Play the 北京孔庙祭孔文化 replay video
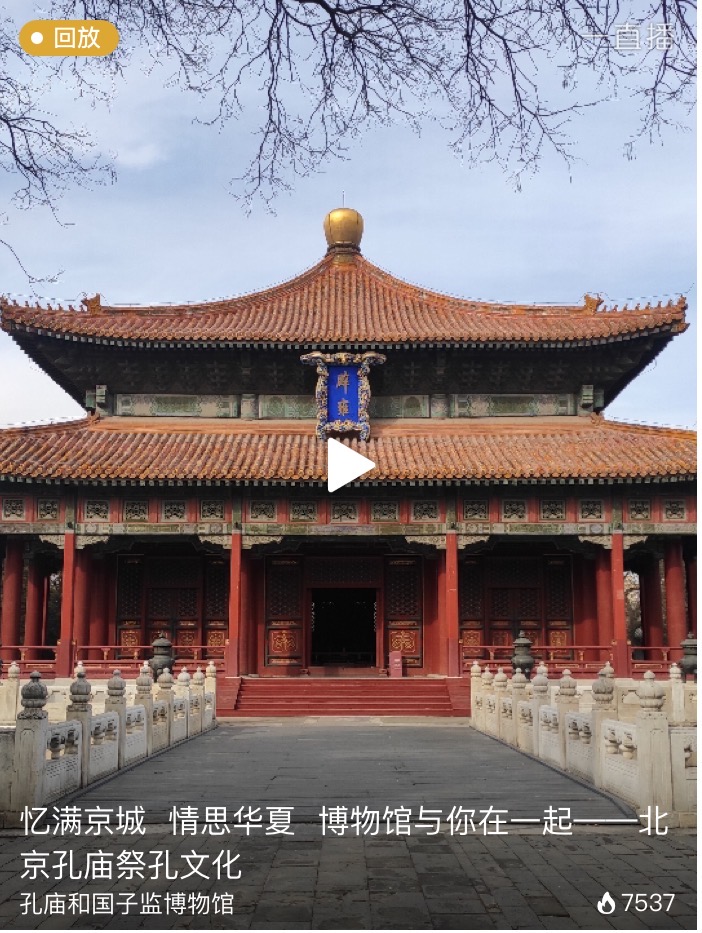Screen dimensions: 702x933 (349, 465)
